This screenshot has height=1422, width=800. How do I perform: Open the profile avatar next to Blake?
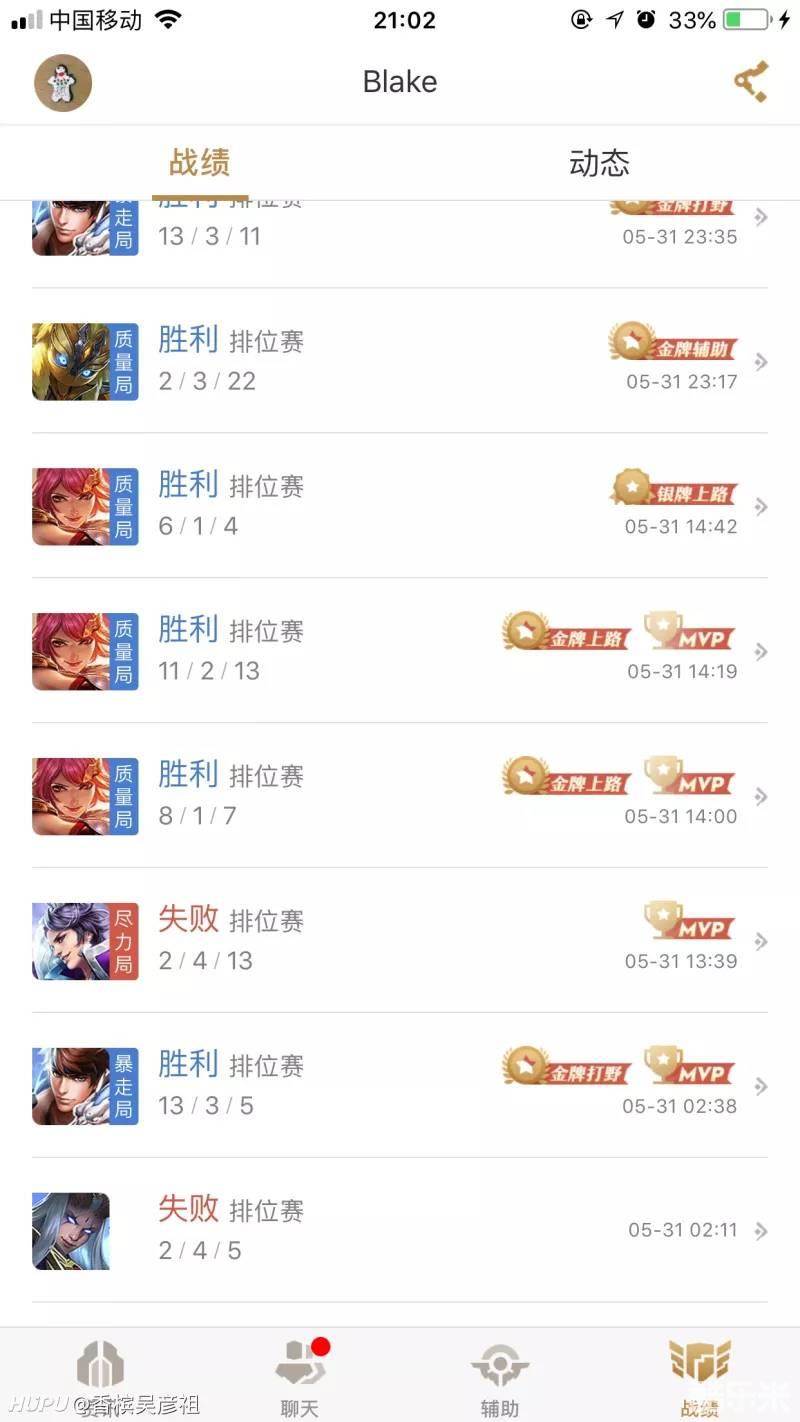tap(63, 82)
